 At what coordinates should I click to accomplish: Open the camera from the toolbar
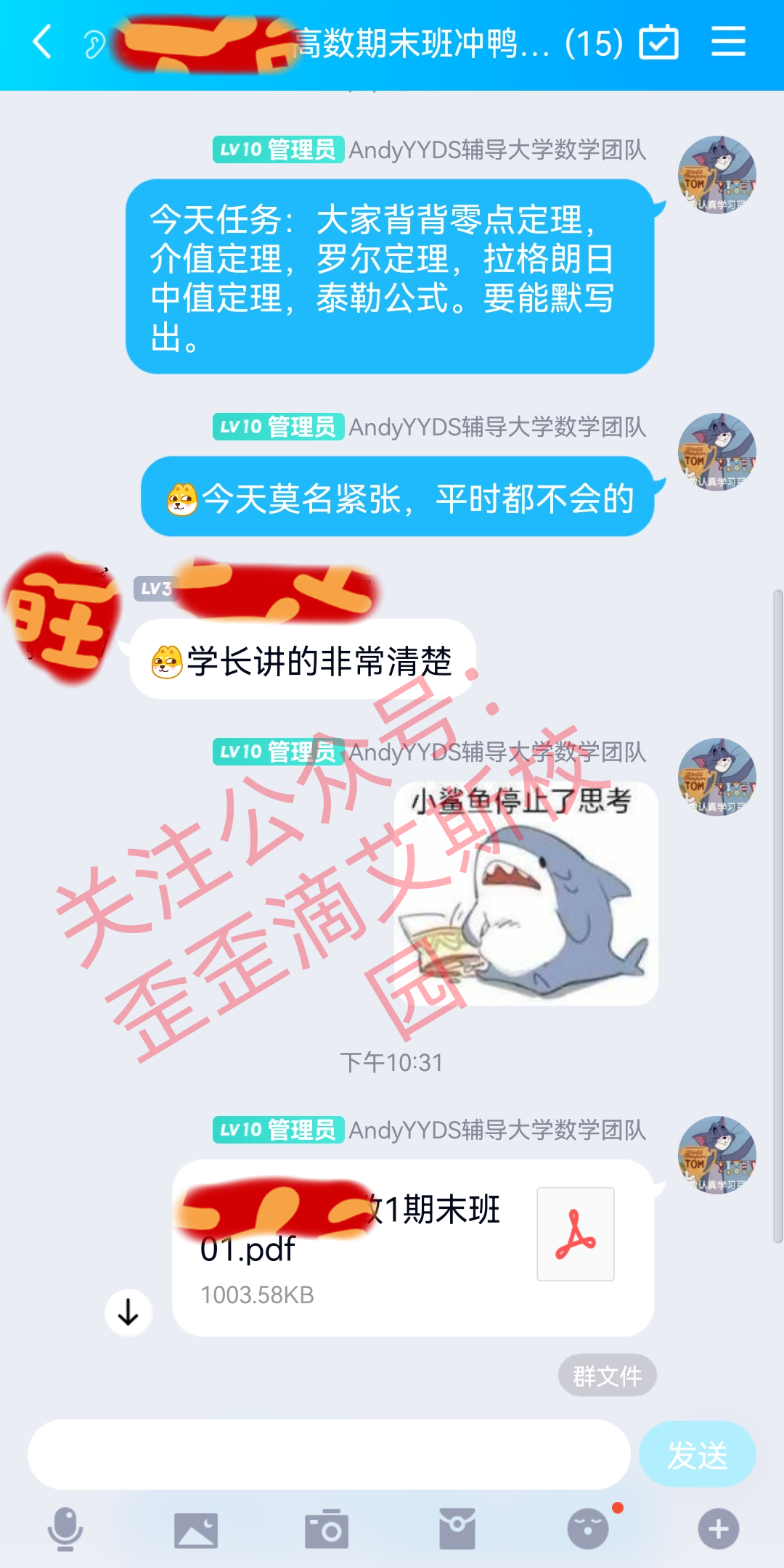click(x=327, y=1529)
